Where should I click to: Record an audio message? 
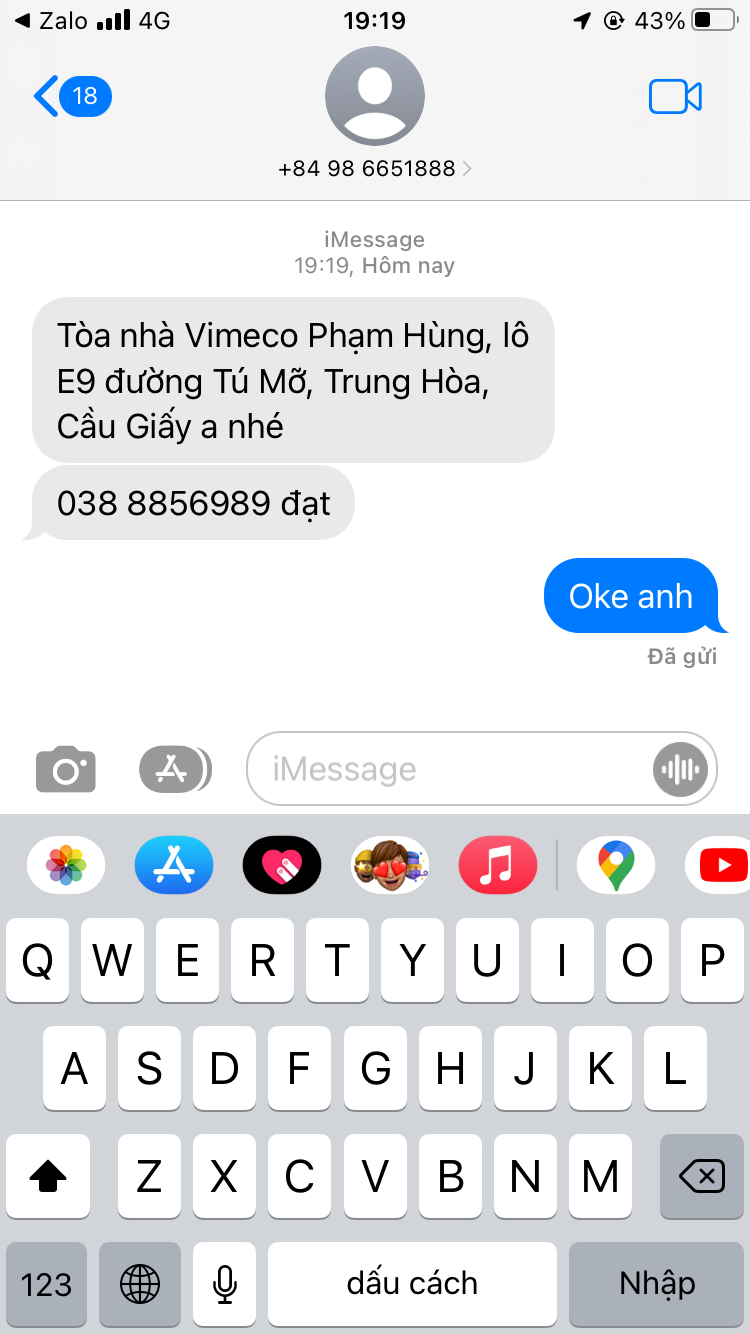pos(681,769)
